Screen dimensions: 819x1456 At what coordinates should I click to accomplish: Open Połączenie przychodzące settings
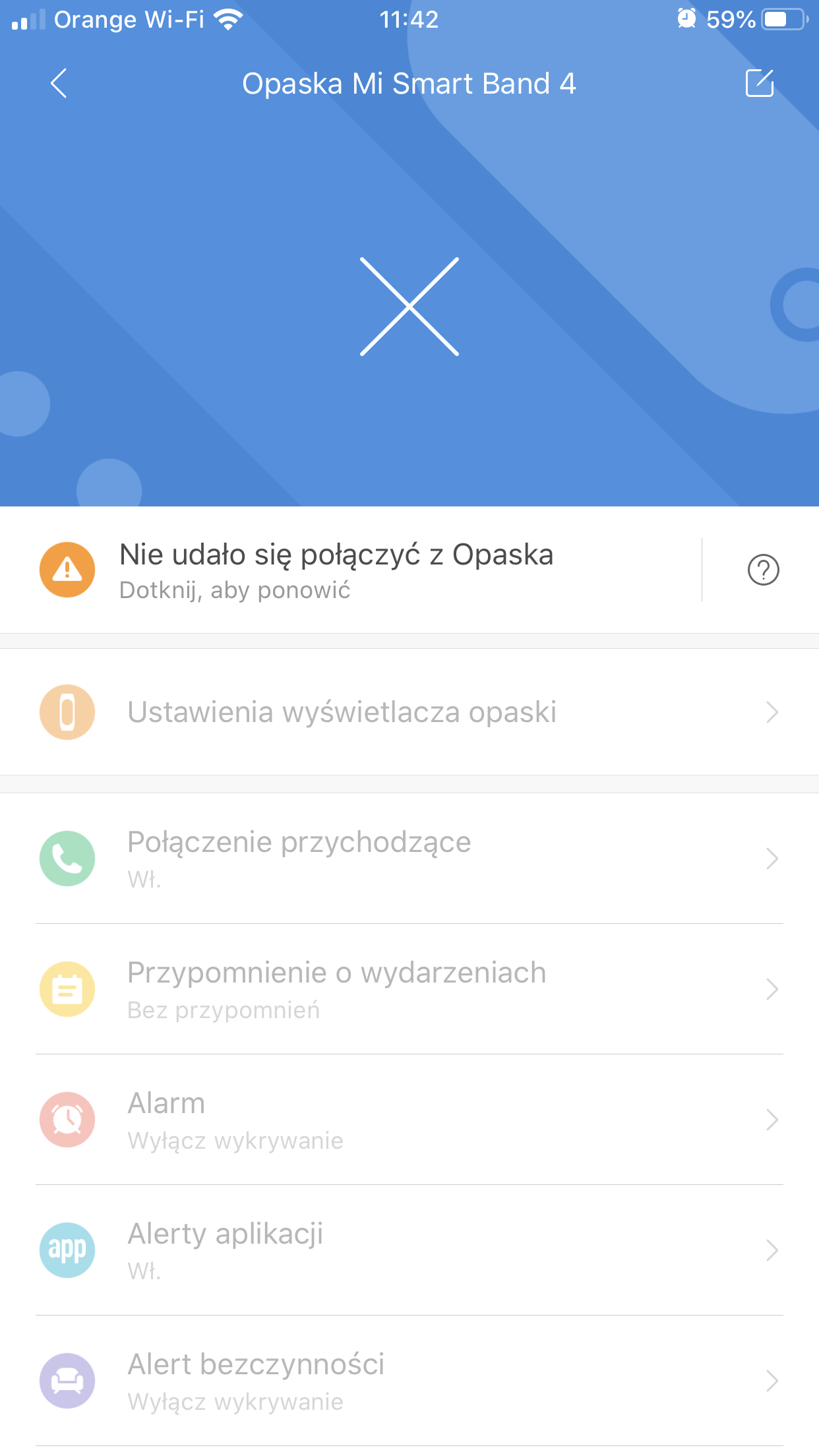[x=409, y=858]
